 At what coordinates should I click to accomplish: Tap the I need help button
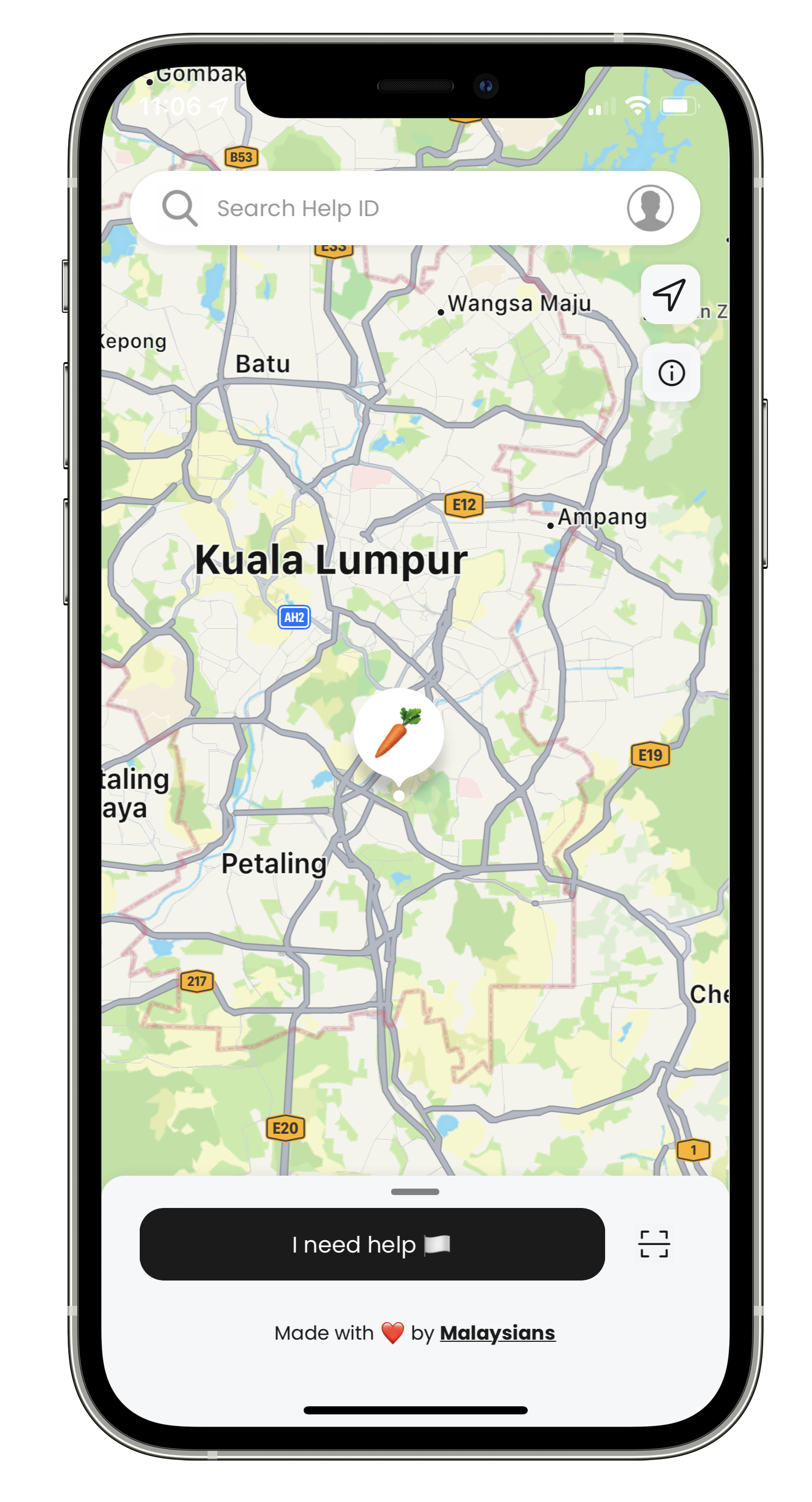[372, 1244]
